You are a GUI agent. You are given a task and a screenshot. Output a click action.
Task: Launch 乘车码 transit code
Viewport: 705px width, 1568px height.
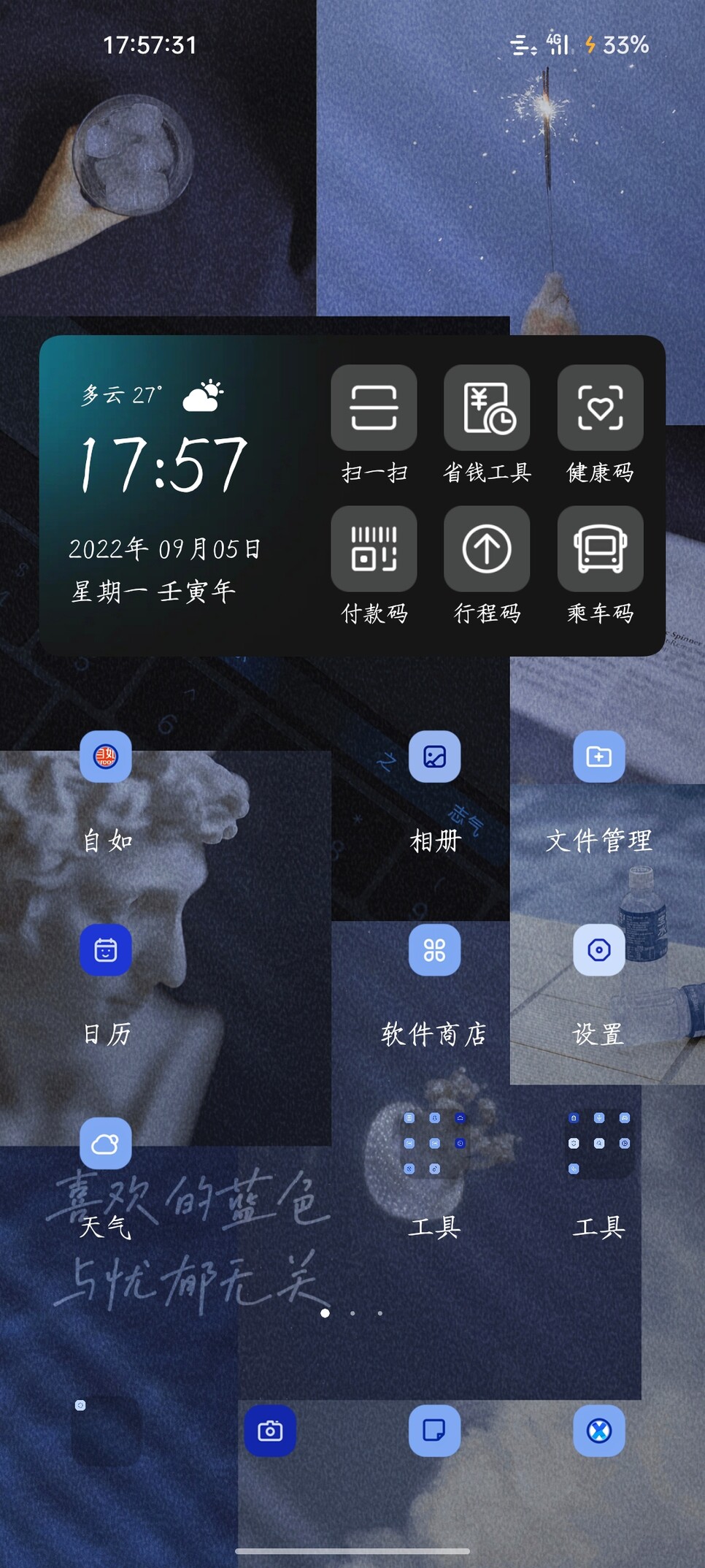point(600,548)
